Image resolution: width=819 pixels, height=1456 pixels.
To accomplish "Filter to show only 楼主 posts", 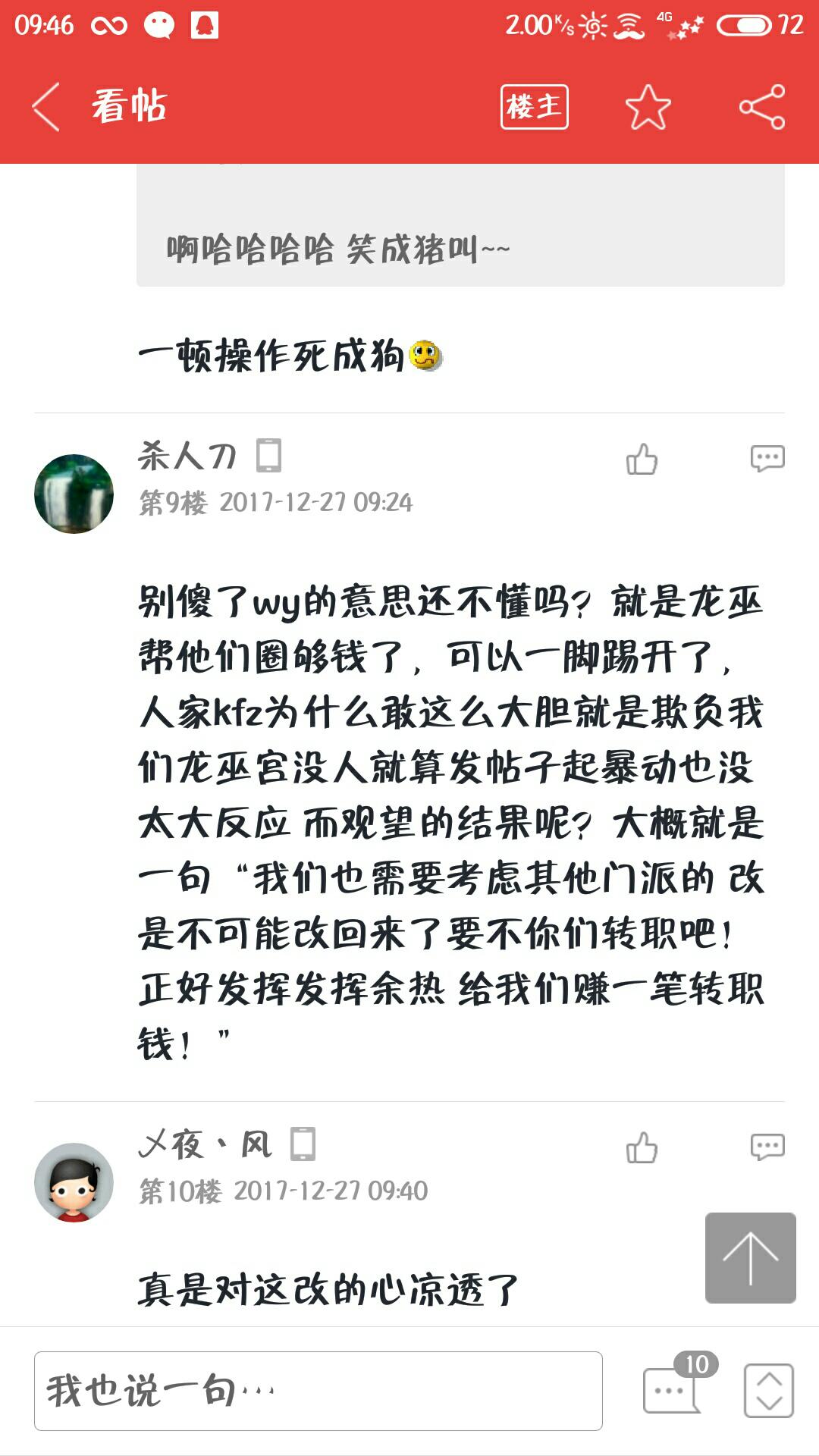I will coord(534,107).
